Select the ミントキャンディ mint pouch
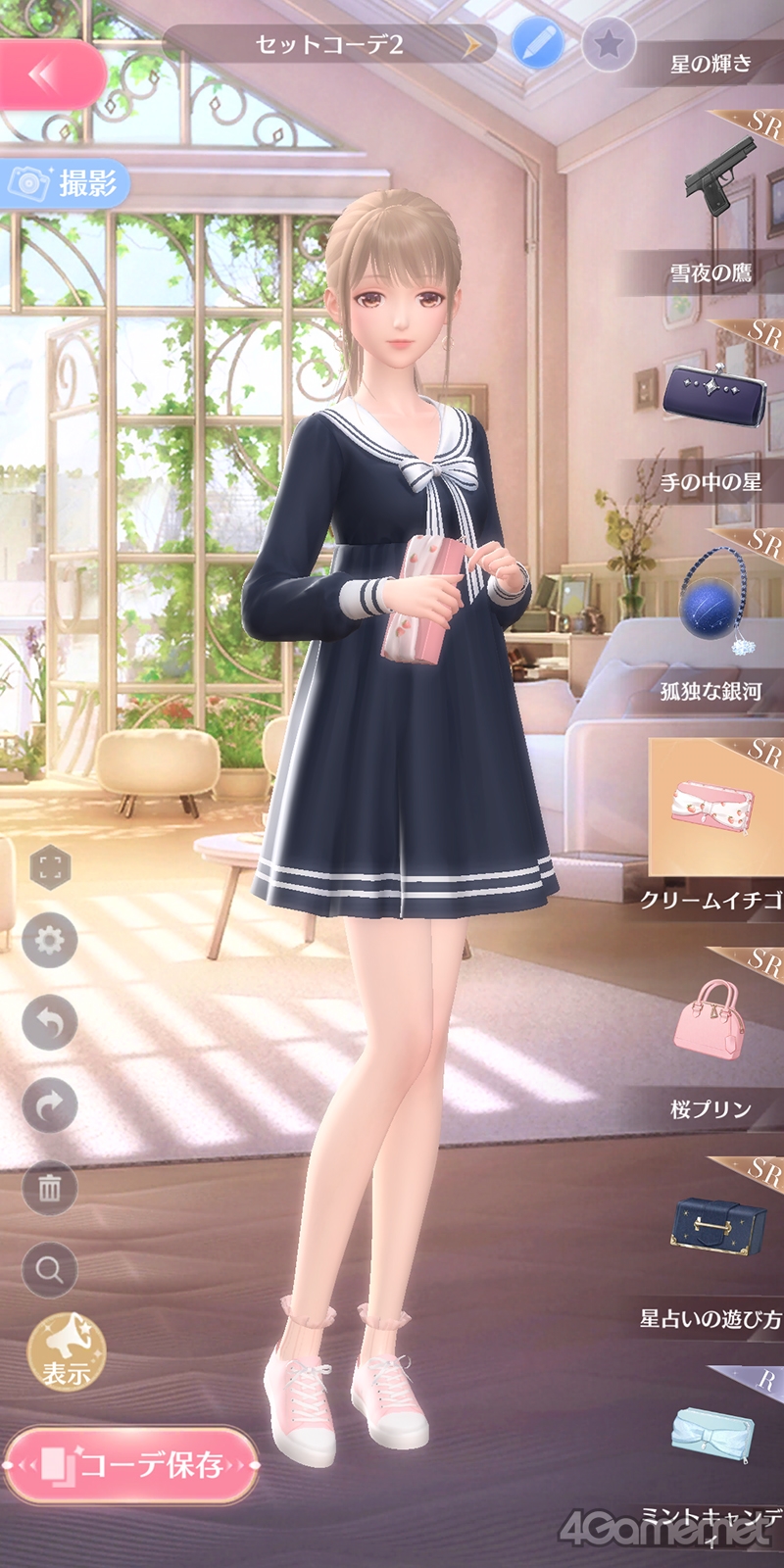 [713, 1431]
